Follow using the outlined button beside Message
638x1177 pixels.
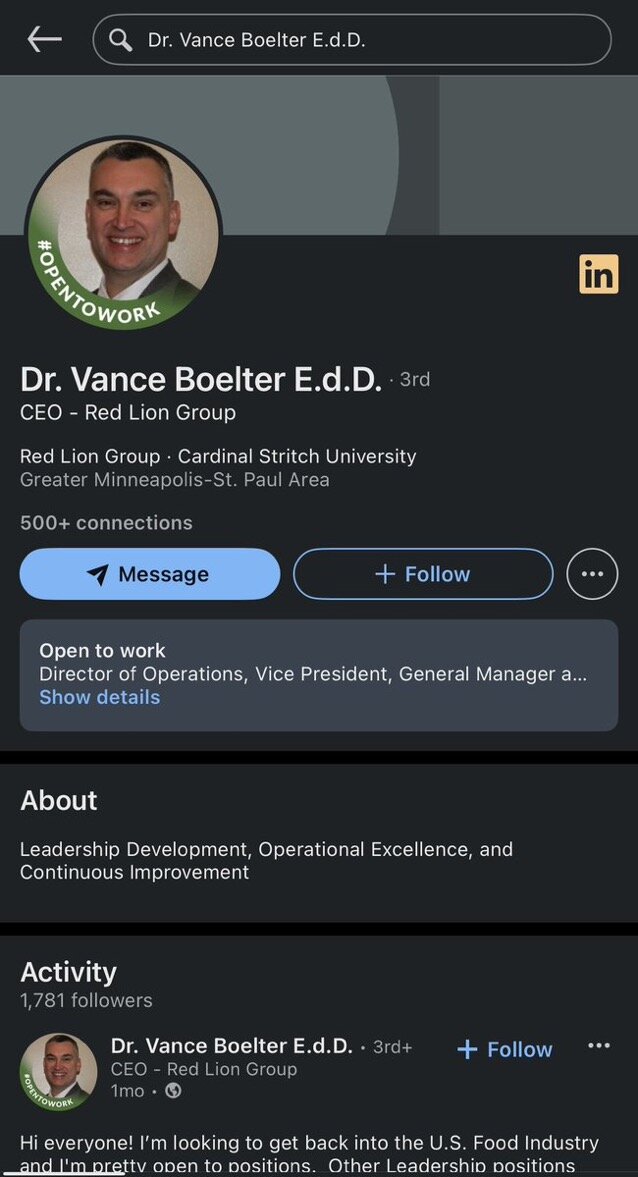coord(423,574)
